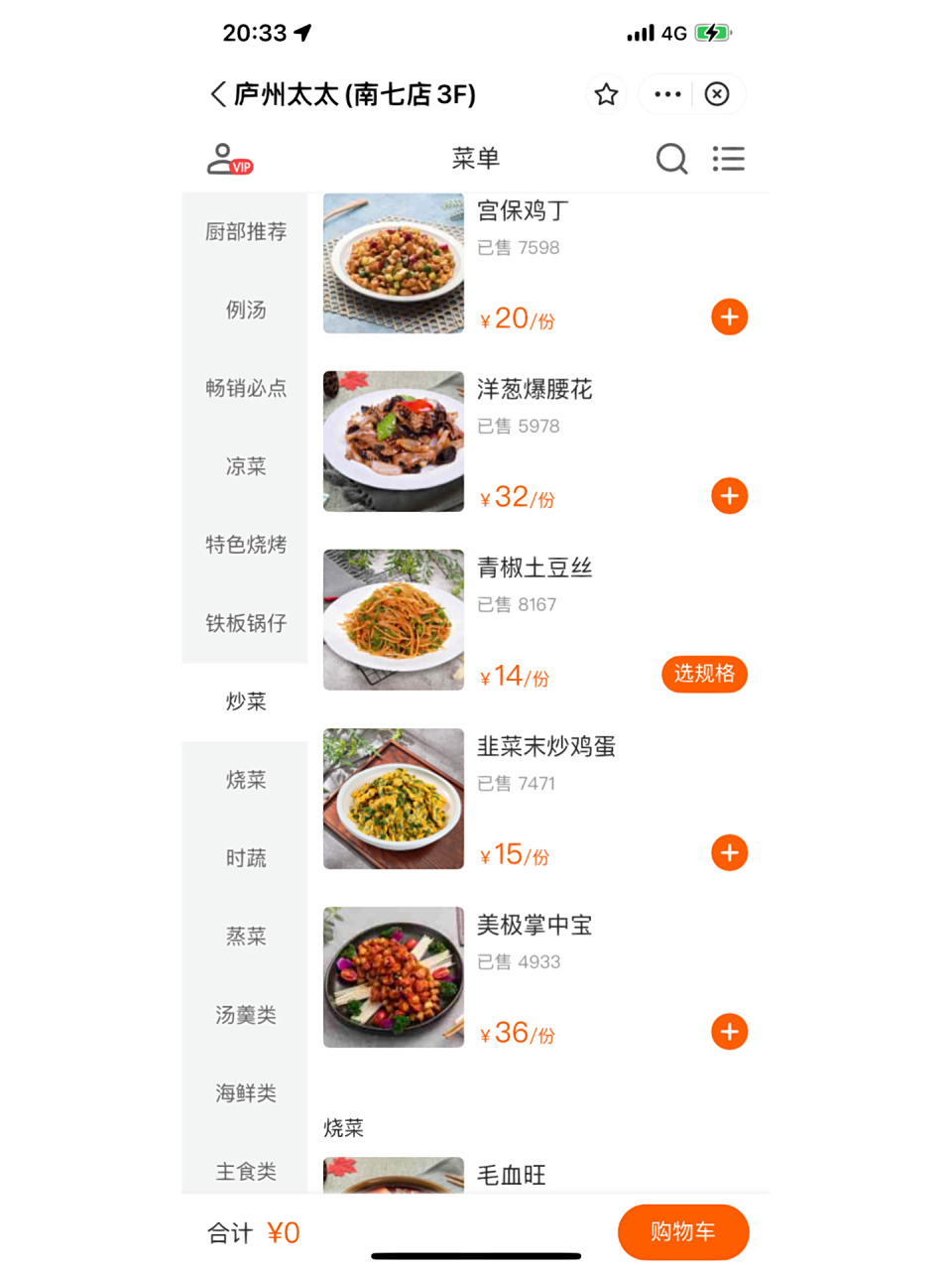Add 美极掌中宝 to the order
This screenshot has height=1270, width=952.
coord(730,1032)
